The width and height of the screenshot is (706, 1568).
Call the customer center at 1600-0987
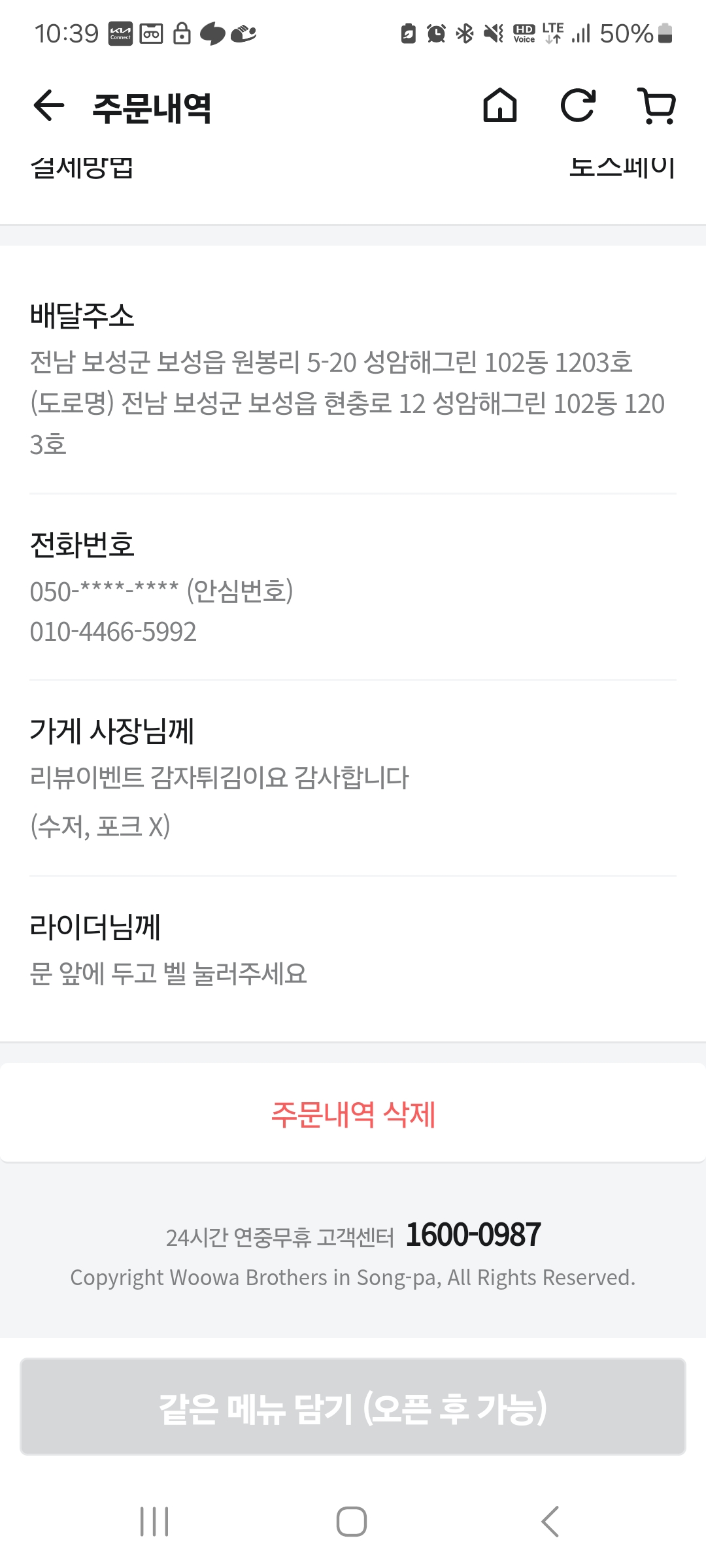coord(473,1235)
